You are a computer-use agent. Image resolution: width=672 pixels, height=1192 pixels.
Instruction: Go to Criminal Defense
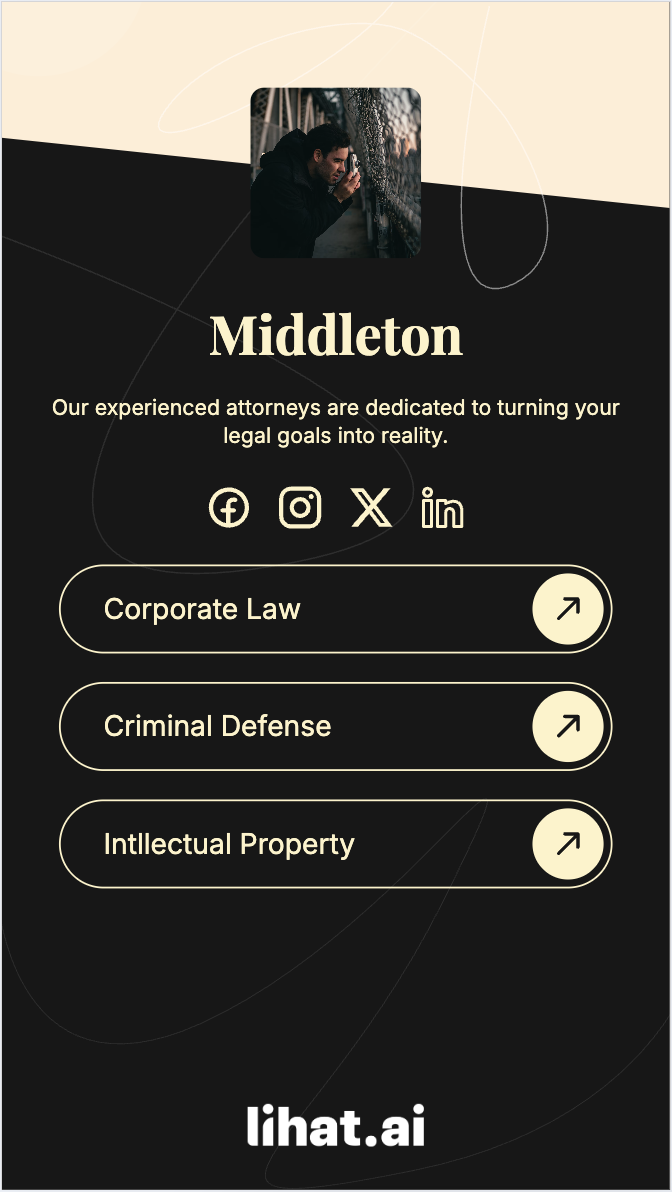[x=335, y=726]
